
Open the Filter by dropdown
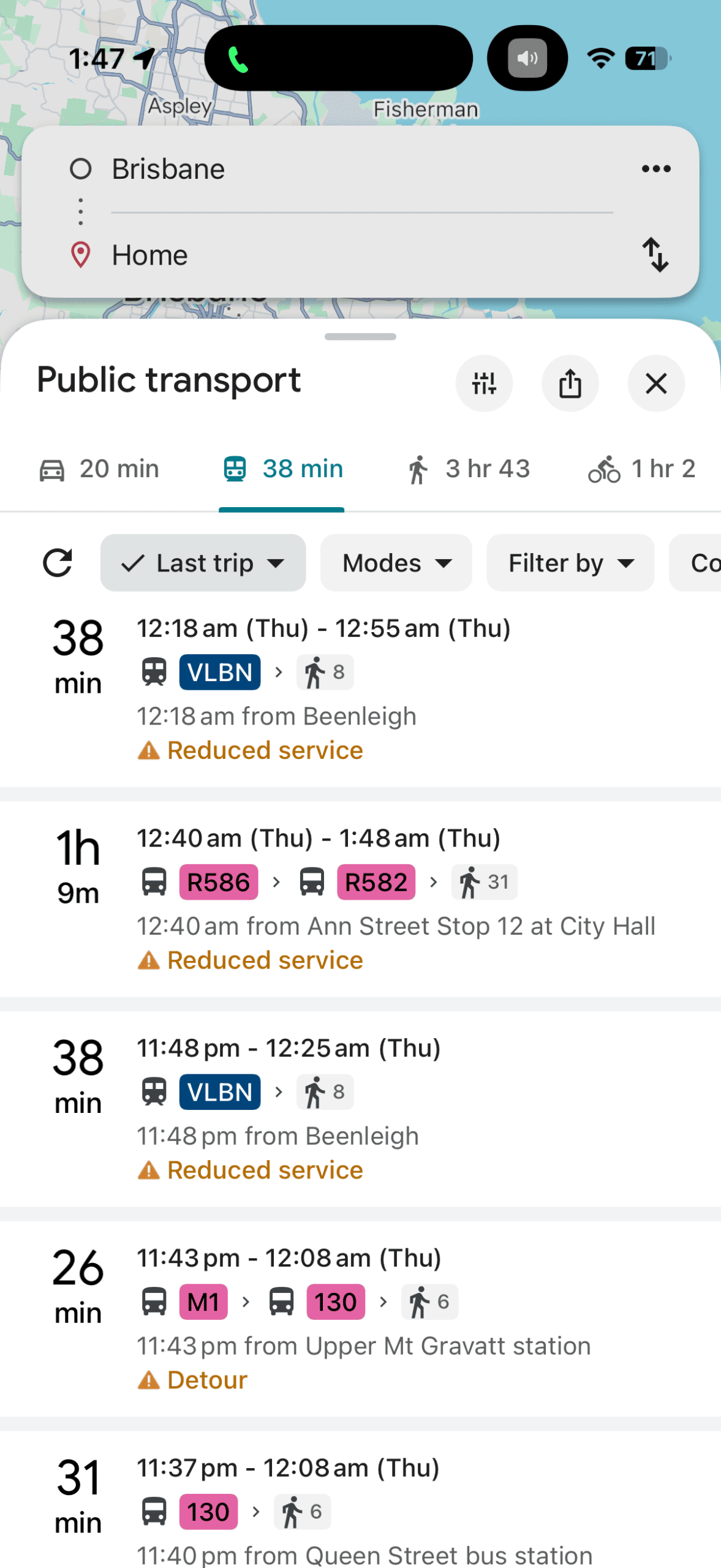point(570,562)
